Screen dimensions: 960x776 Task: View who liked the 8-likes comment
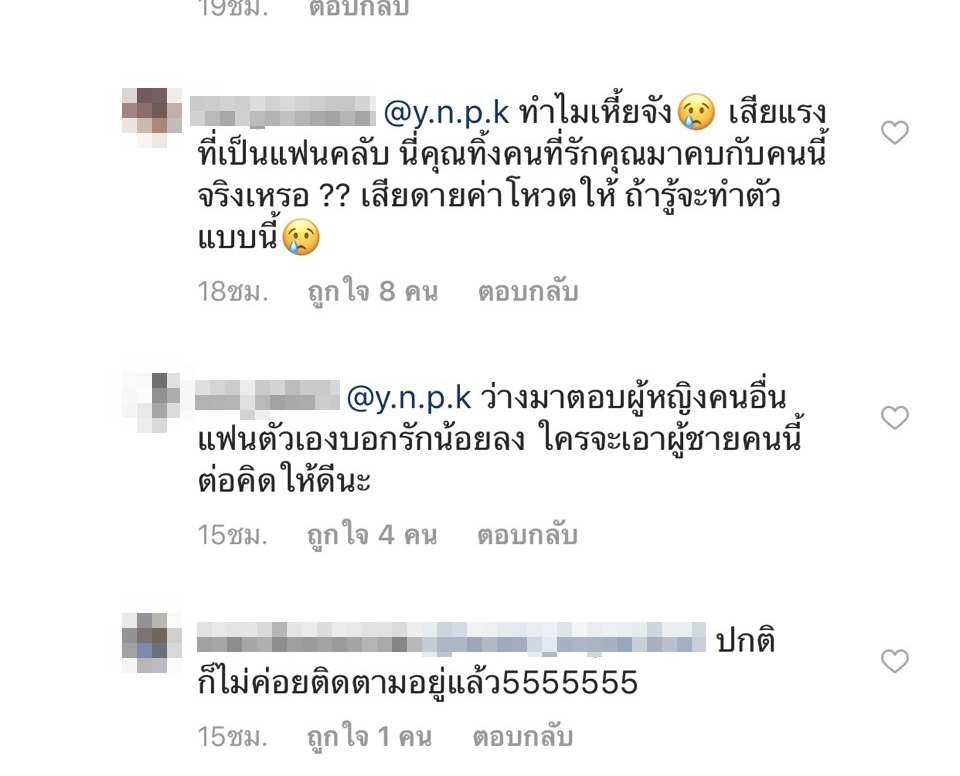pyautogui.click(x=372, y=292)
